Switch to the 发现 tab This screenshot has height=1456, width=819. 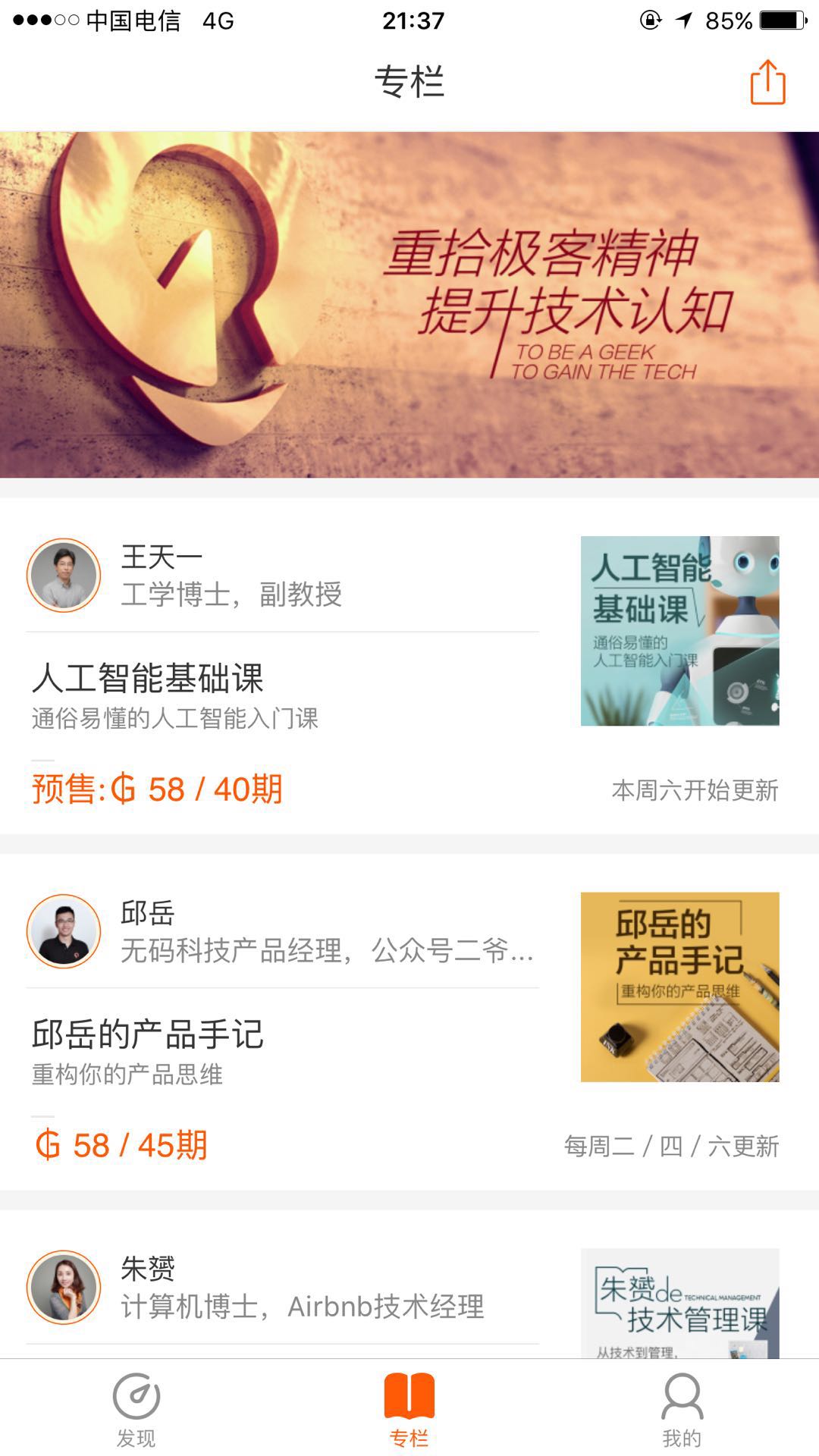pyautogui.click(x=136, y=1410)
